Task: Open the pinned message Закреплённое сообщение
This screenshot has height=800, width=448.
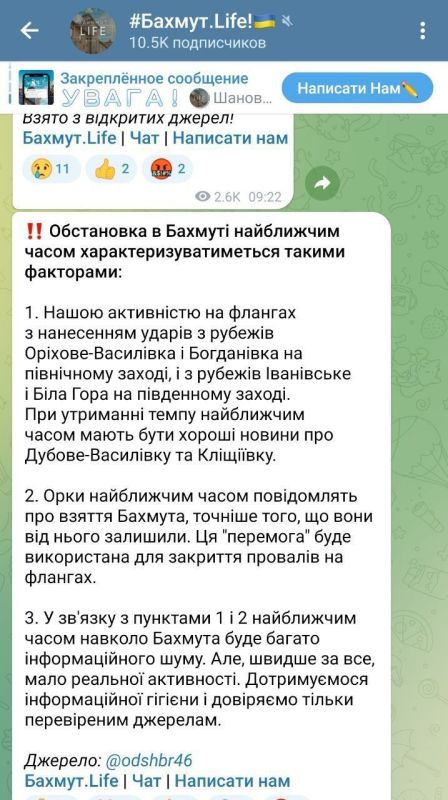Action: (146, 87)
